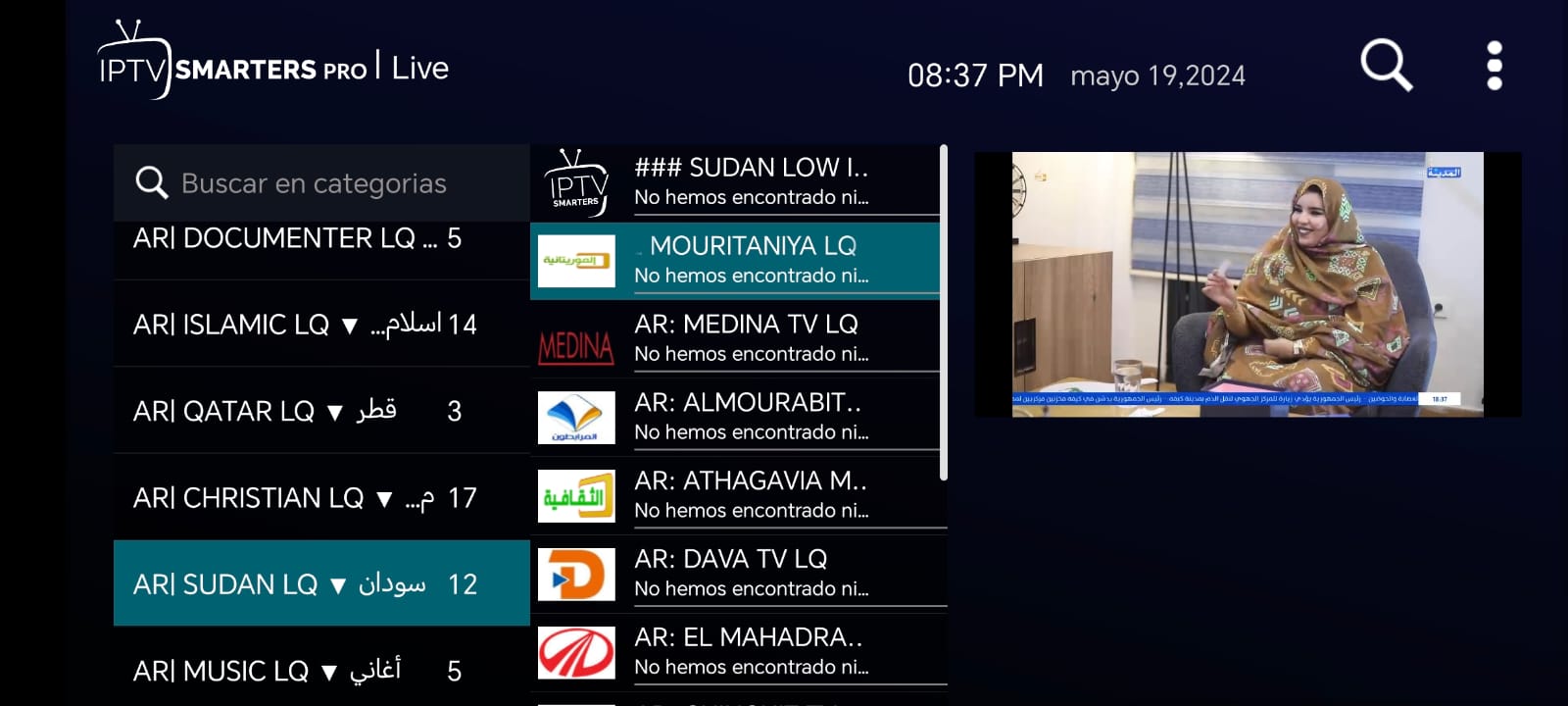Image resolution: width=1568 pixels, height=706 pixels.
Task: Watch the AR: ATHAGAVIA channel
Action: [x=737, y=494]
